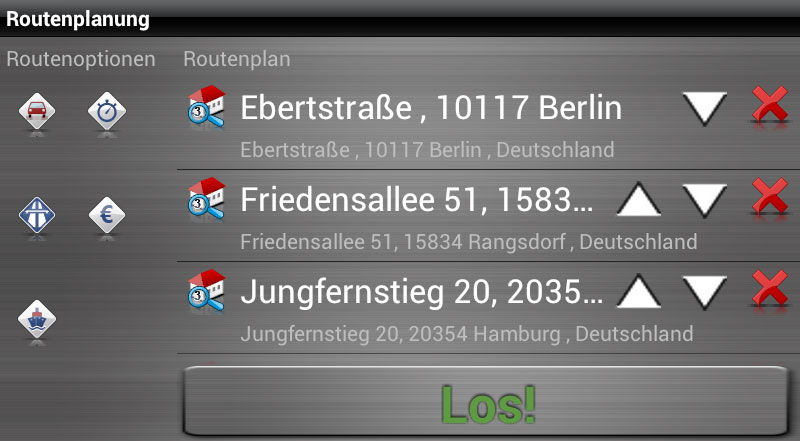Toggle the ferry route option icon
The image size is (800, 441).
37,320
